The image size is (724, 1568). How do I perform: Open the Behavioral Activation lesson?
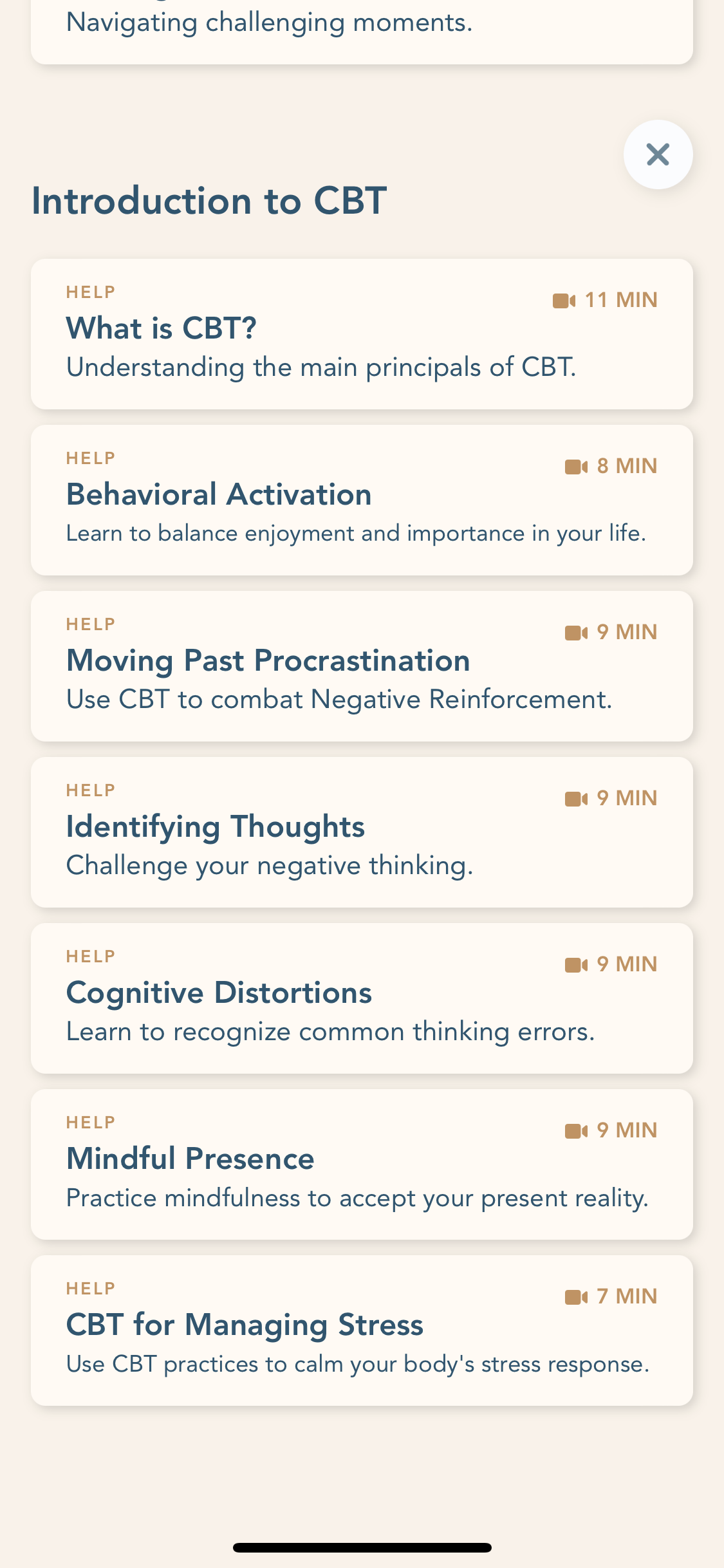coord(362,499)
